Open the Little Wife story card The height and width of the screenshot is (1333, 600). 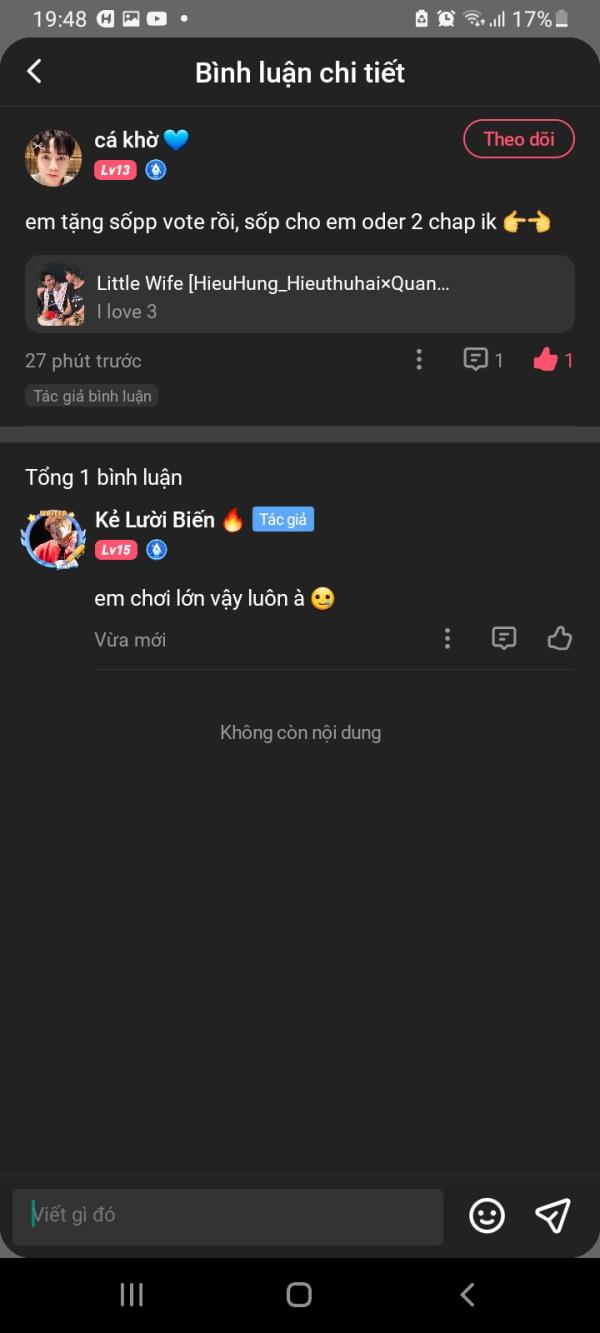[300, 295]
